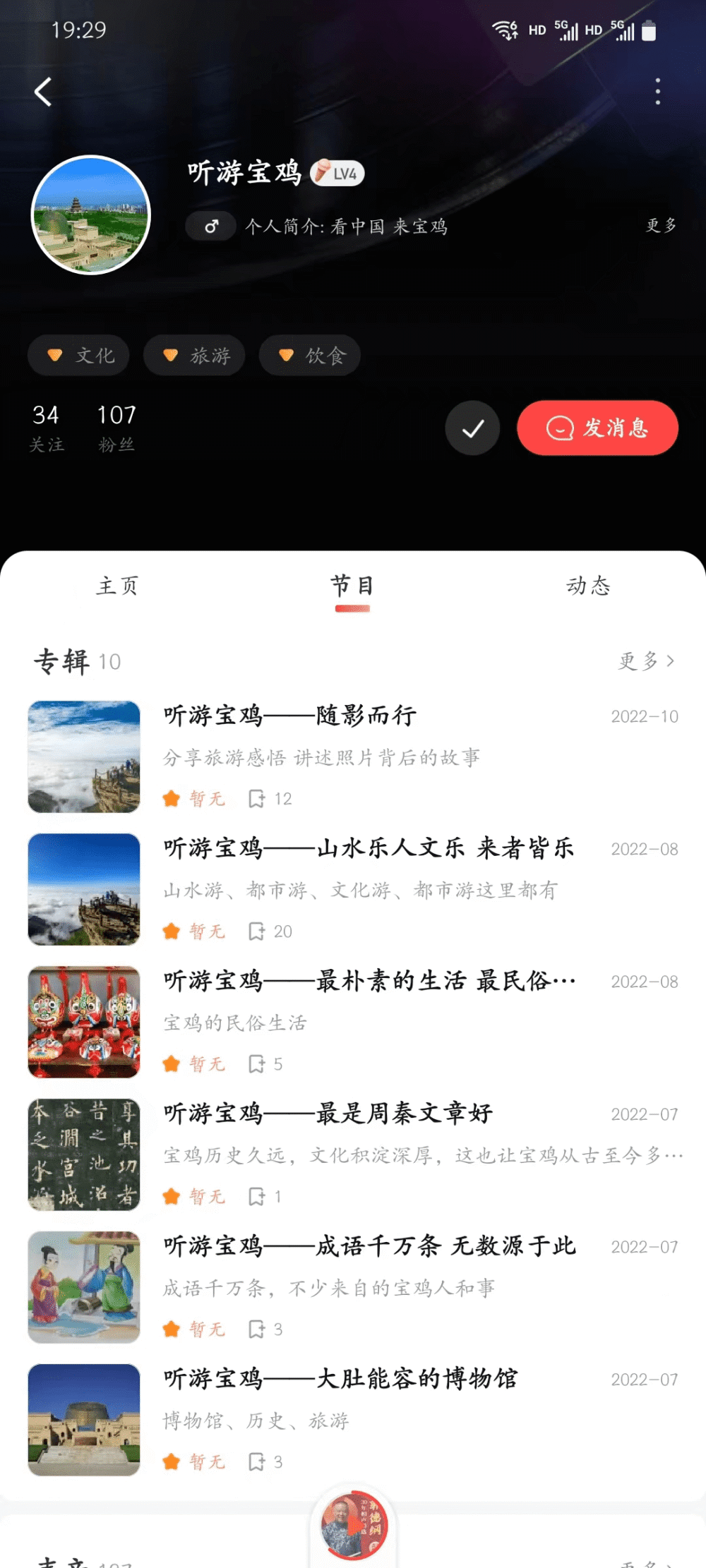Show more albums via 专辑 更多

(647, 661)
